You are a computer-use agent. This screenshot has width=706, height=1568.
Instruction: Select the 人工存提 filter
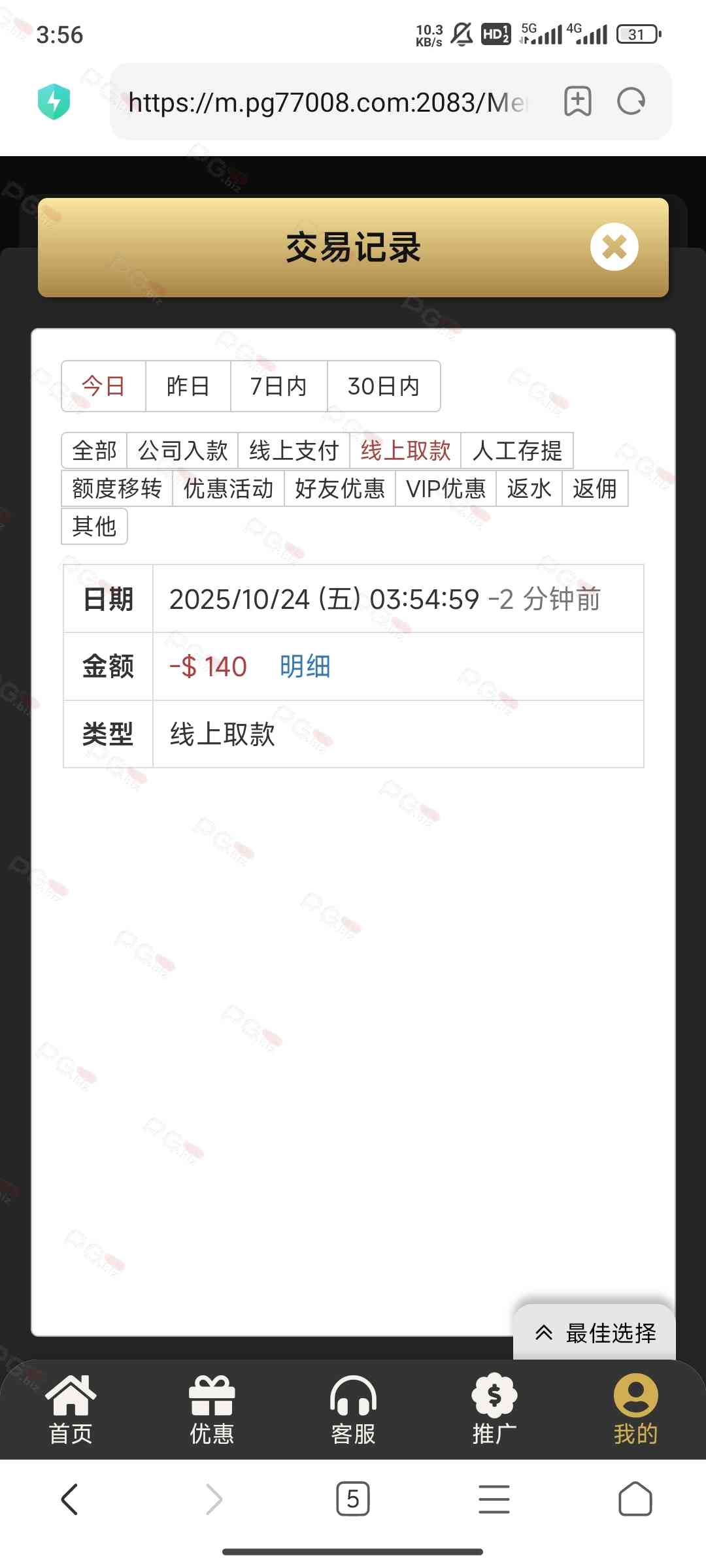pos(517,450)
